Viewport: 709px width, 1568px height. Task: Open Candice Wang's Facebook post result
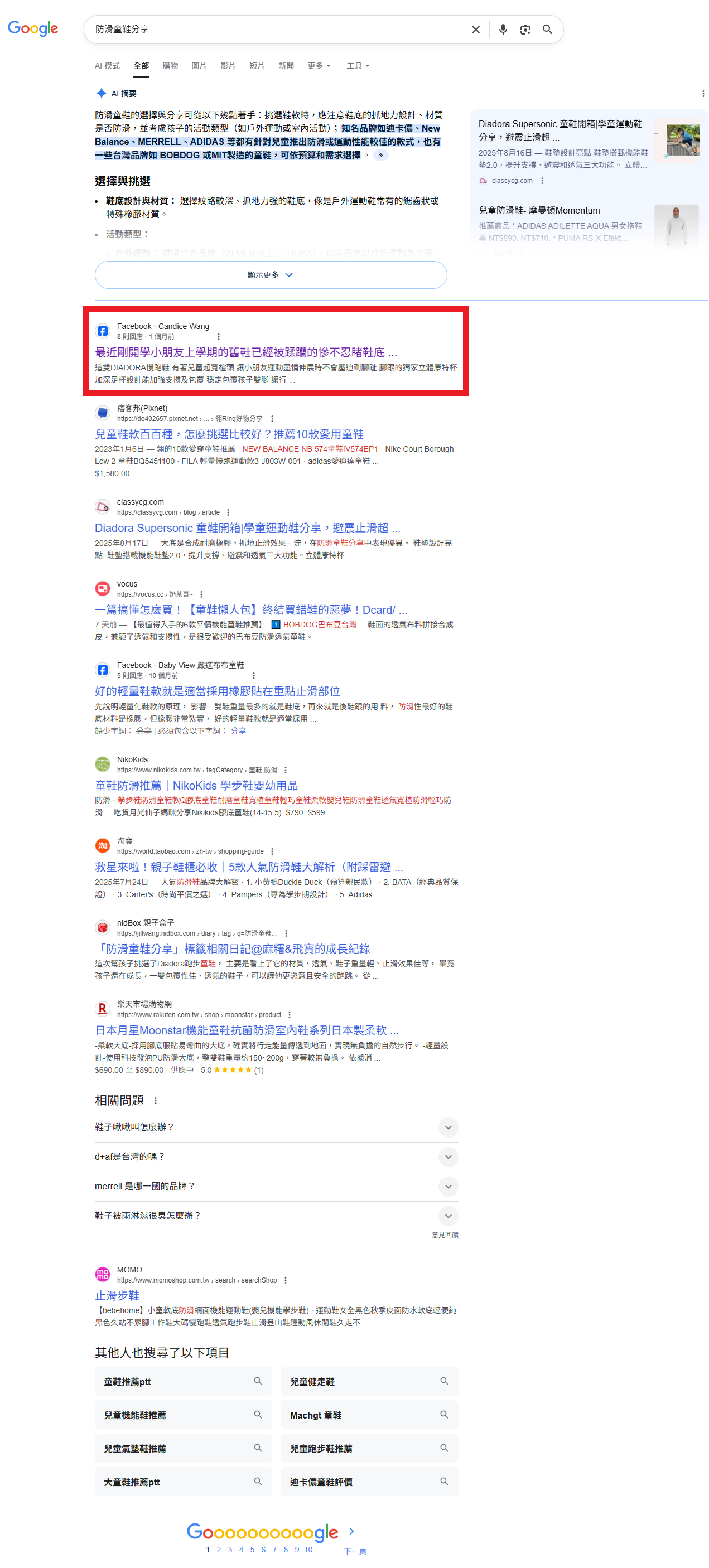point(245,352)
